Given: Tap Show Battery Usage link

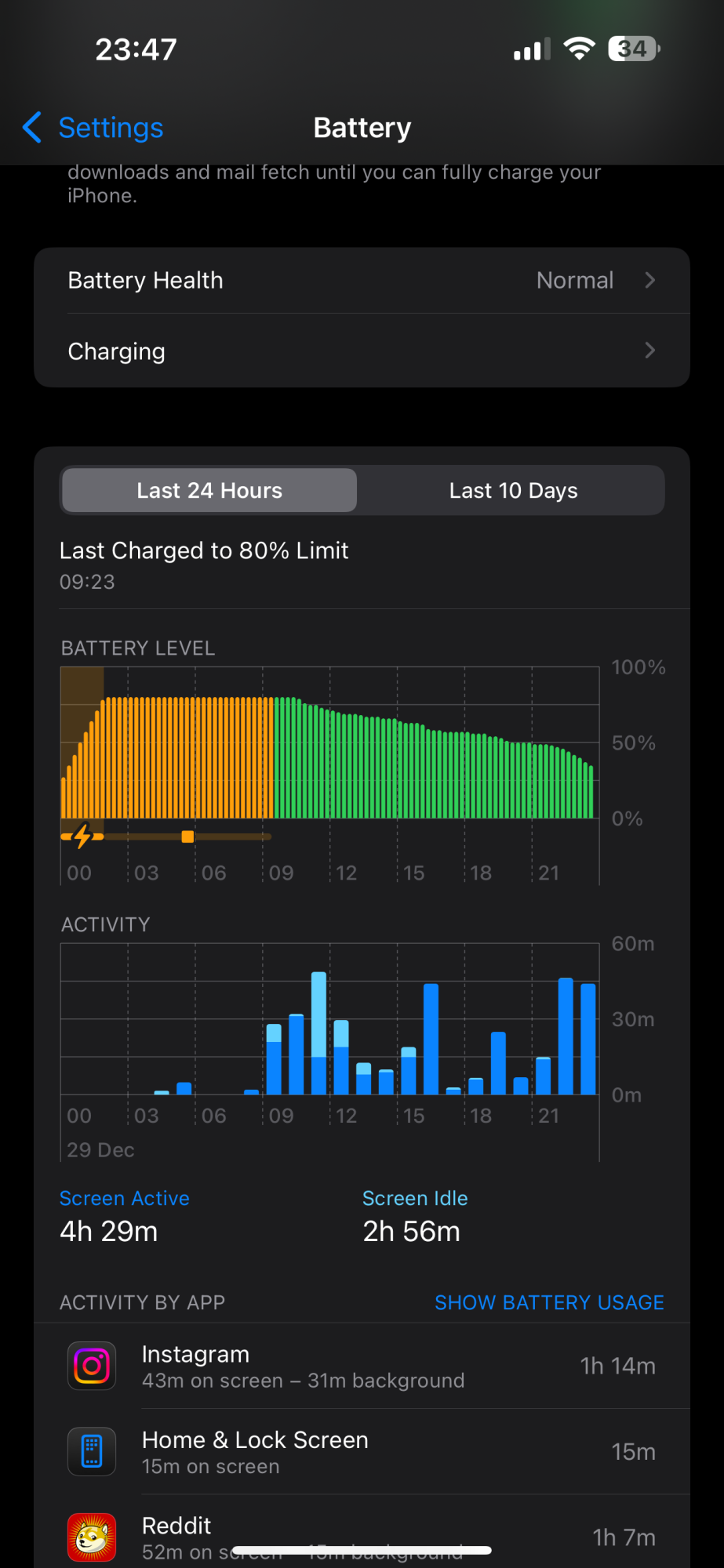Looking at the screenshot, I should pos(549,1302).
